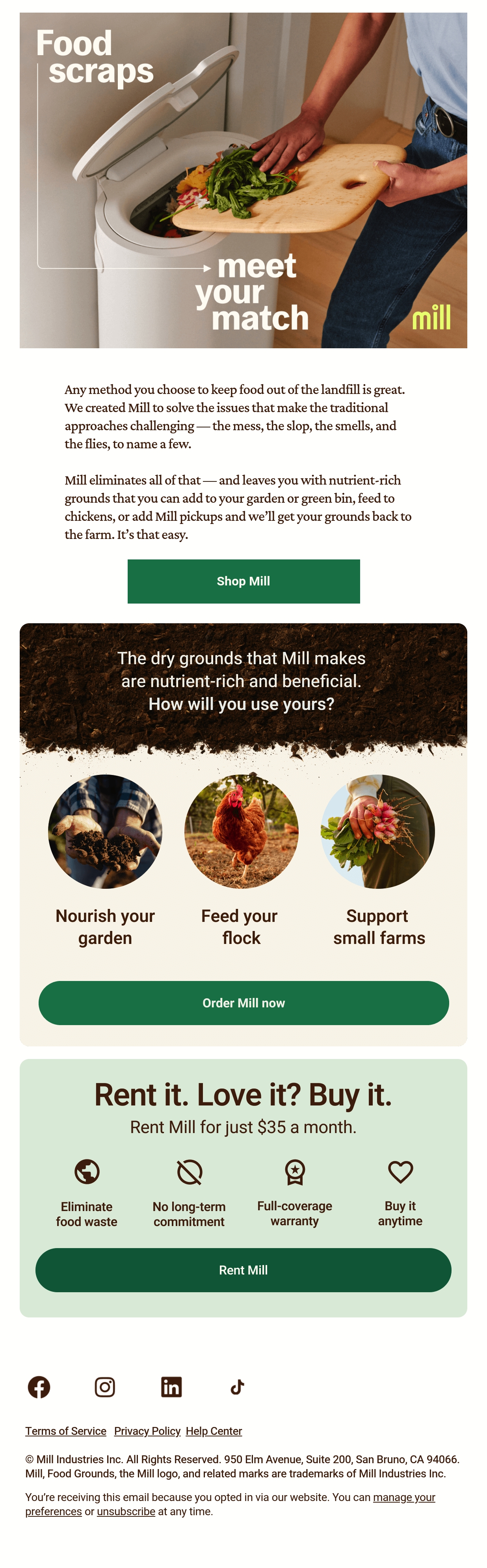Tap the Shop Mill button
Viewport: 487px width, 1568px height.
[243, 581]
